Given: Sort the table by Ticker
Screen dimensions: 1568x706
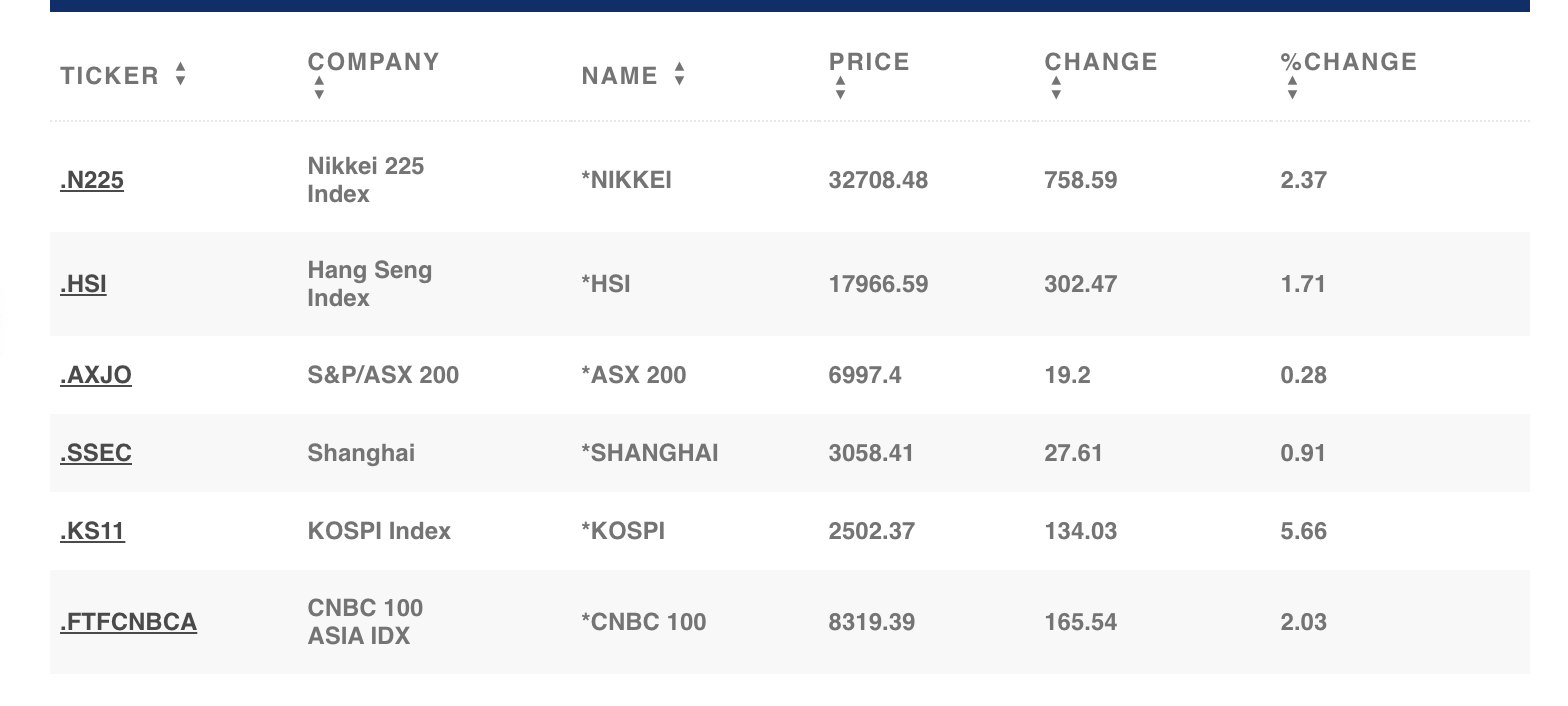Looking at the screenshot, I should click(x=180, y=74).
